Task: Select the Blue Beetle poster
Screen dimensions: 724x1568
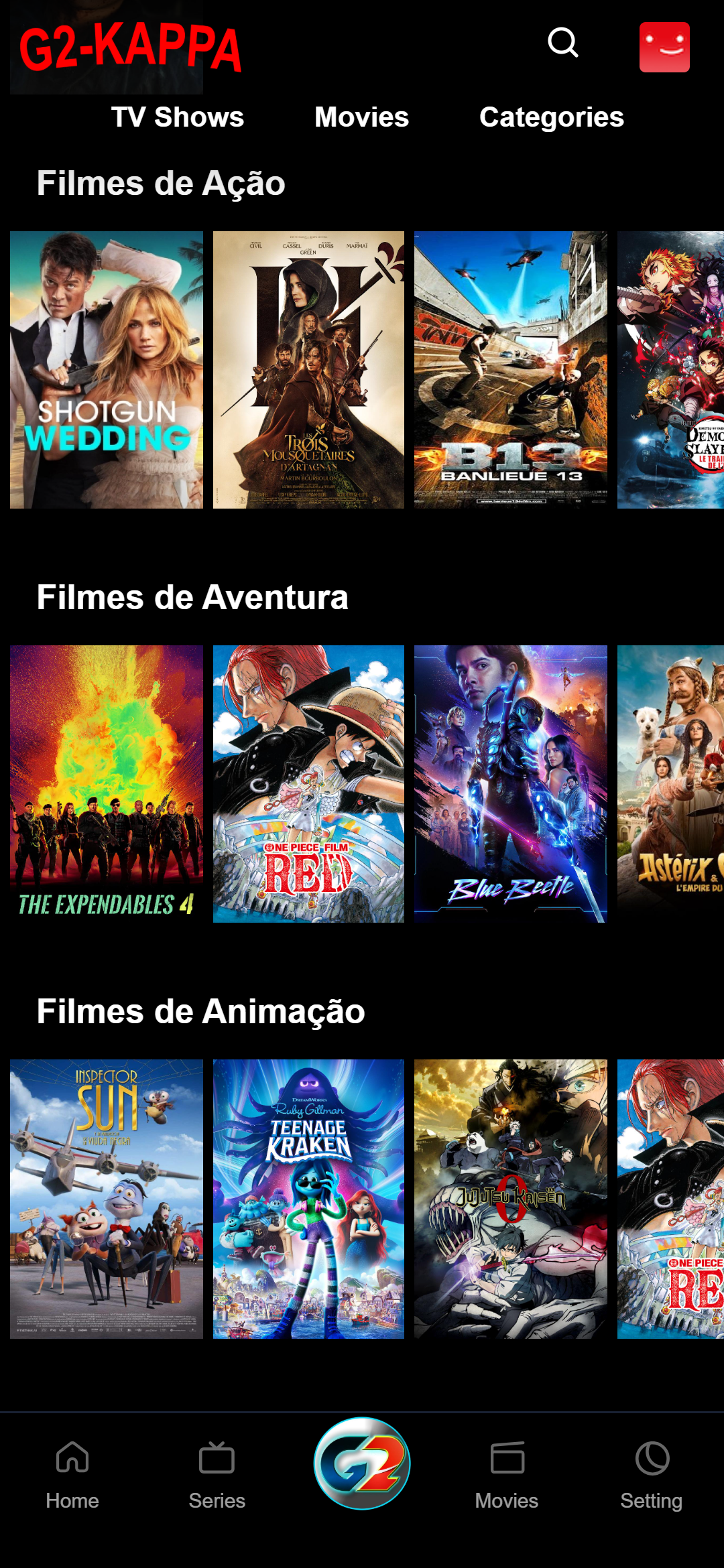Action: (x=511, y=783)
